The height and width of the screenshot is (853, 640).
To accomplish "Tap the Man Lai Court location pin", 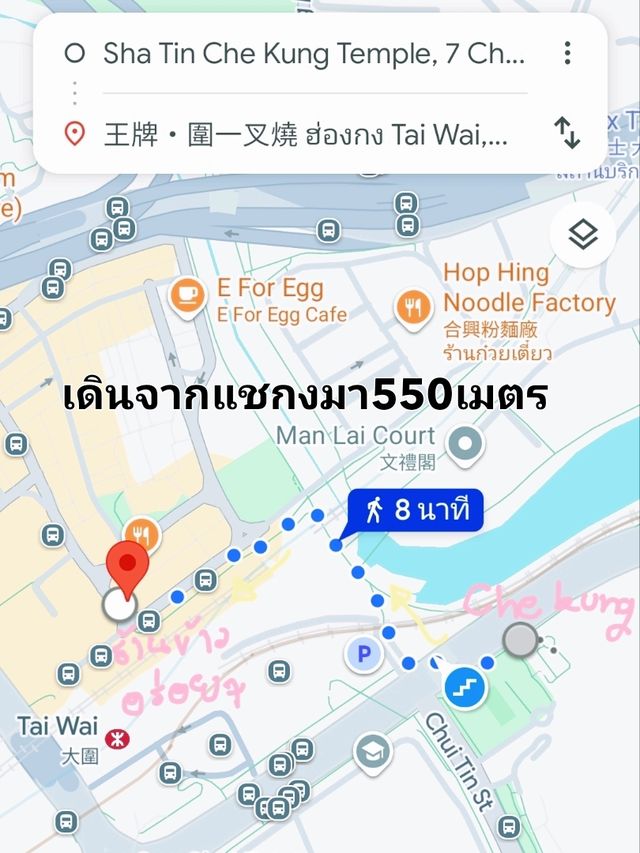I will coord(465,446).
